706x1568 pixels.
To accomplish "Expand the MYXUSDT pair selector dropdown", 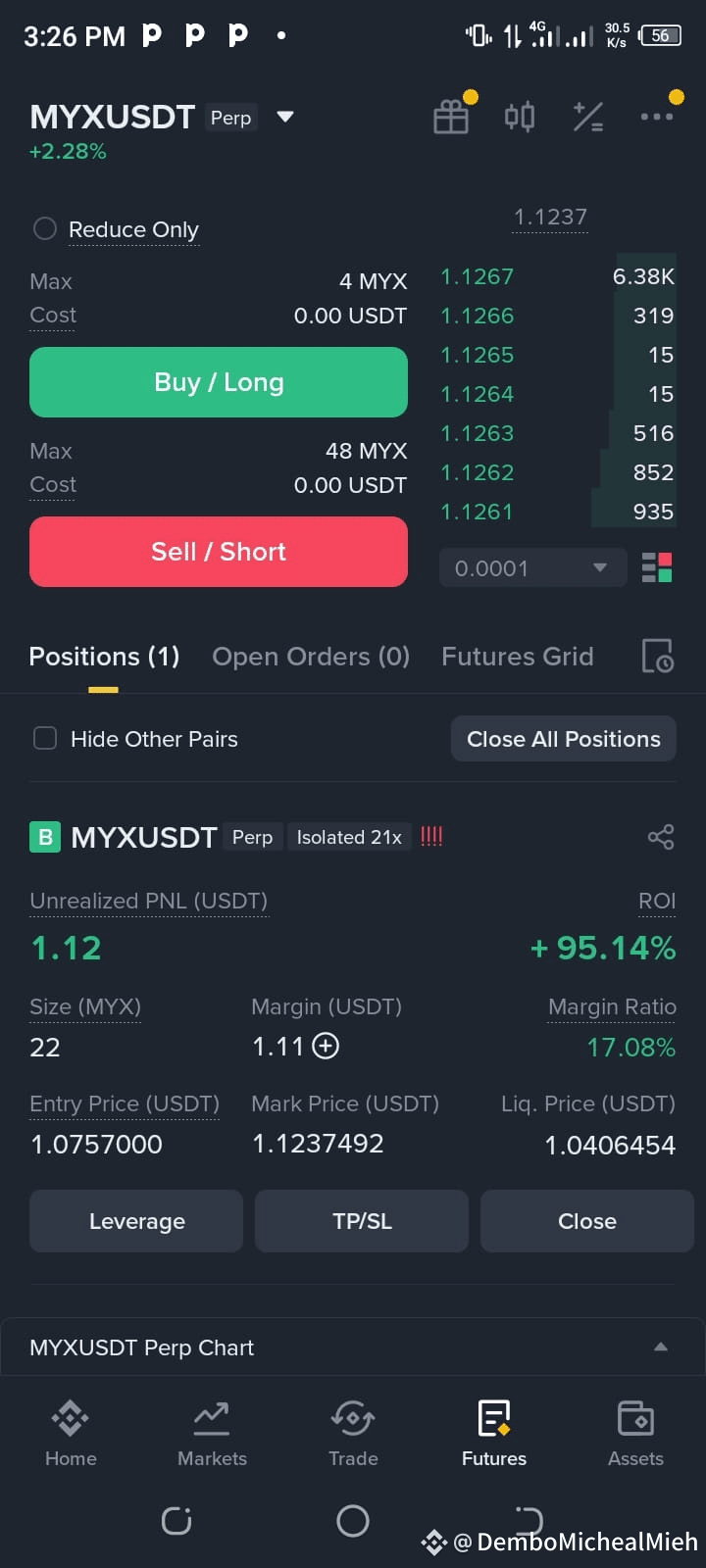I will coord(285,117).
